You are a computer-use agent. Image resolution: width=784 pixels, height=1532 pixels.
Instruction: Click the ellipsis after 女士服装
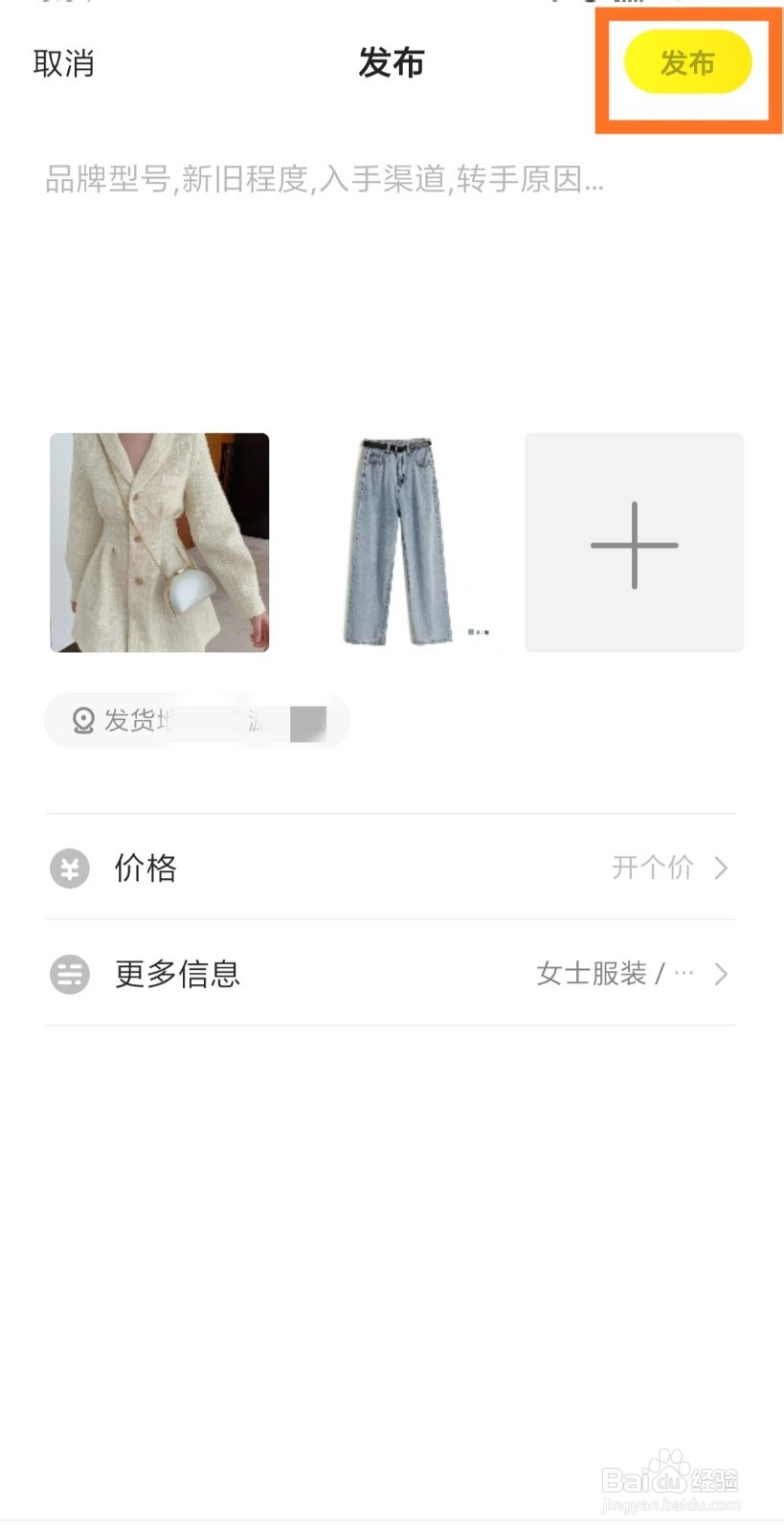tap(683, 971)
